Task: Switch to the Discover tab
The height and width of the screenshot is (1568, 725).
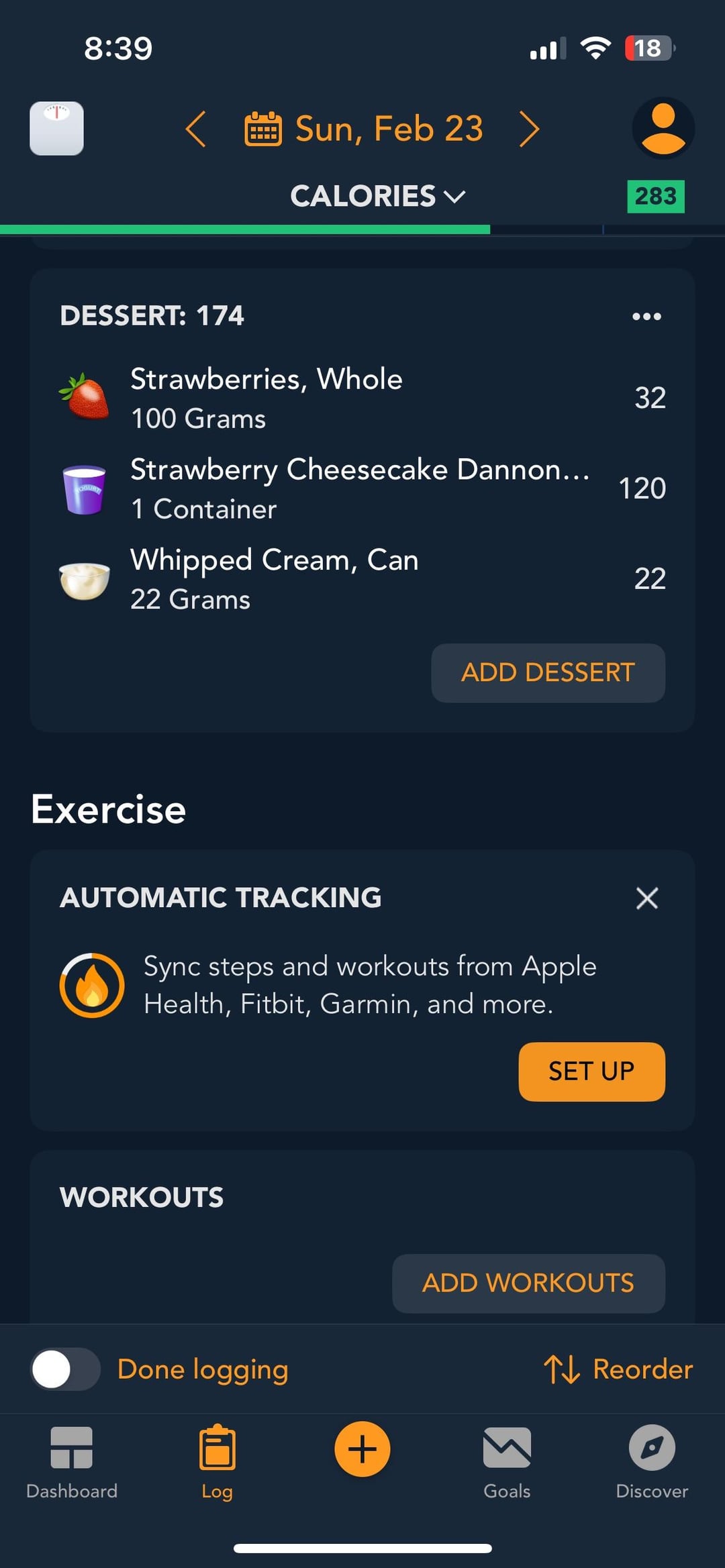Action: pyautogui.click(x=652, y=1462)
